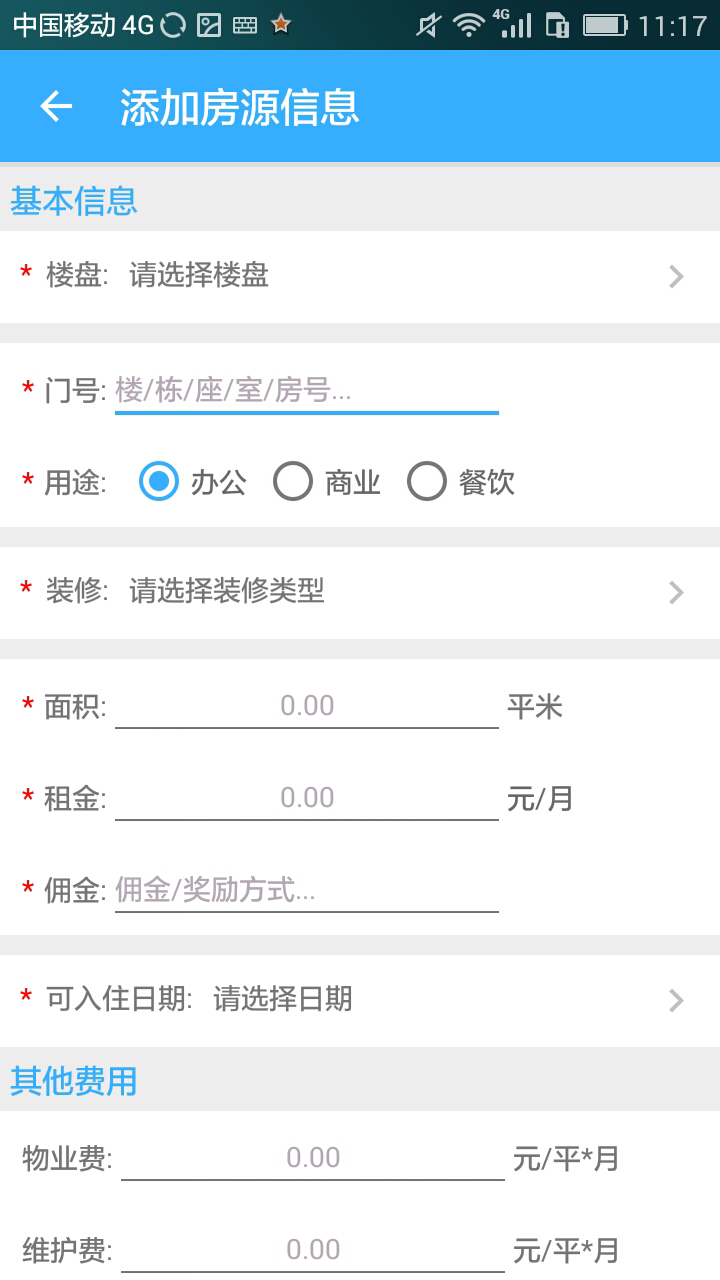Open the 装修 type picker
Viewport: 720px width, 1280px height.
[x=360, y=592]
